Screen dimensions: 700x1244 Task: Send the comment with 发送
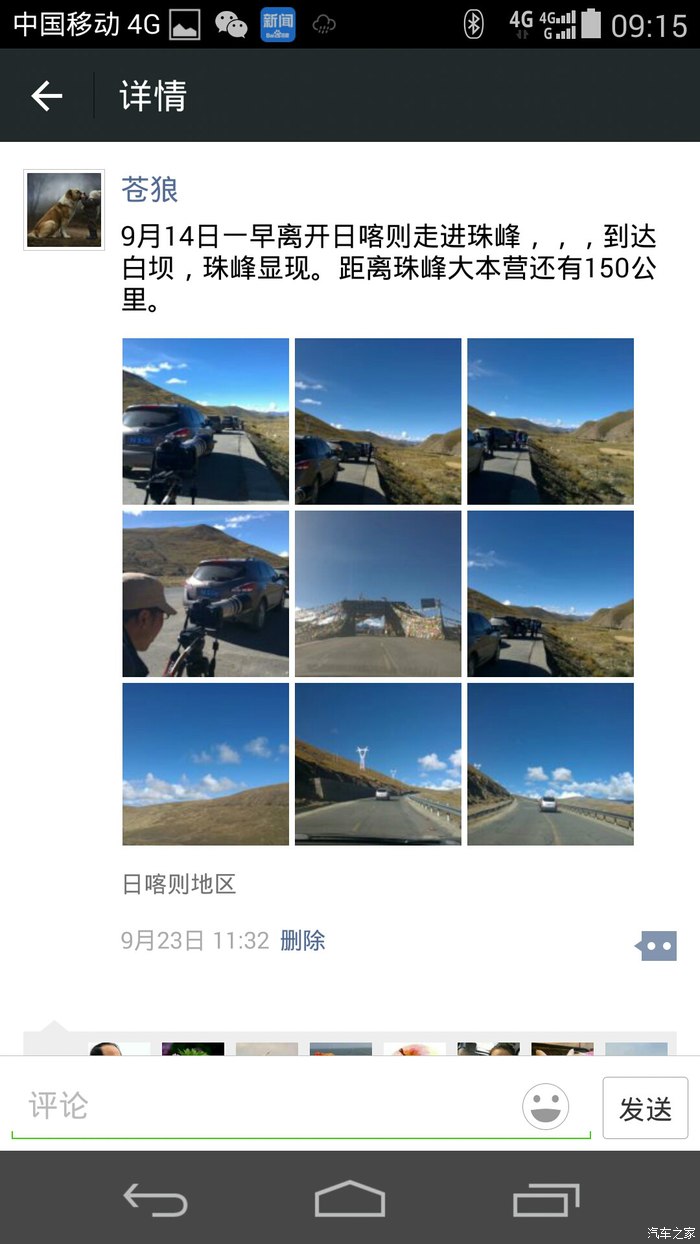(645, 1108)
